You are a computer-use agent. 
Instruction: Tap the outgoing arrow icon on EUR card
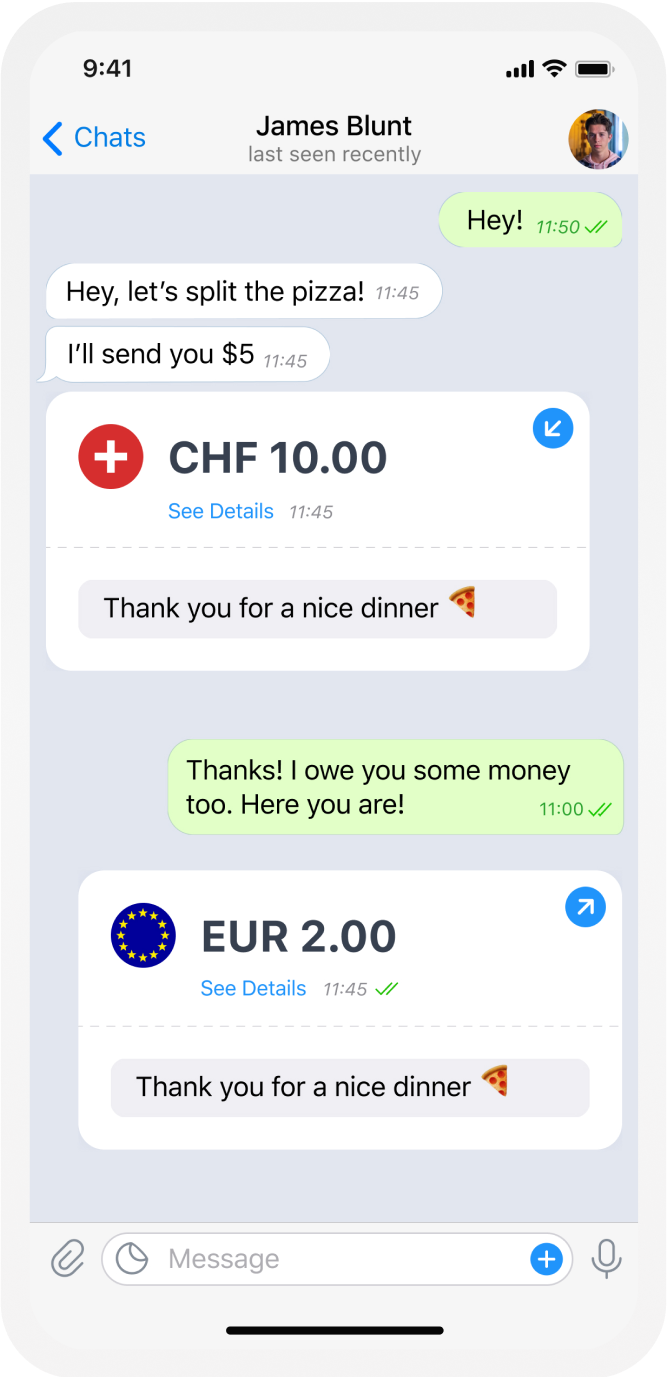coord(585,907)
